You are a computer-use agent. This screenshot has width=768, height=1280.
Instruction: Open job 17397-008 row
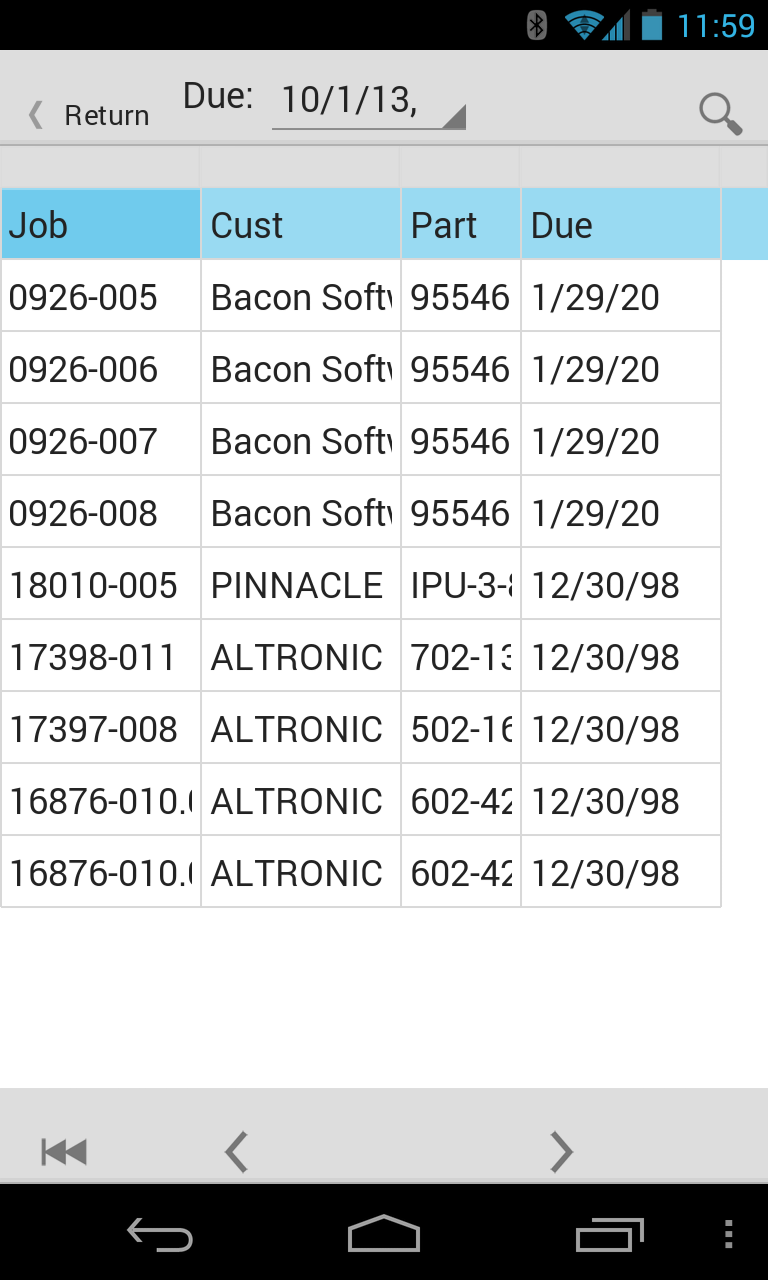coord(361,729)
